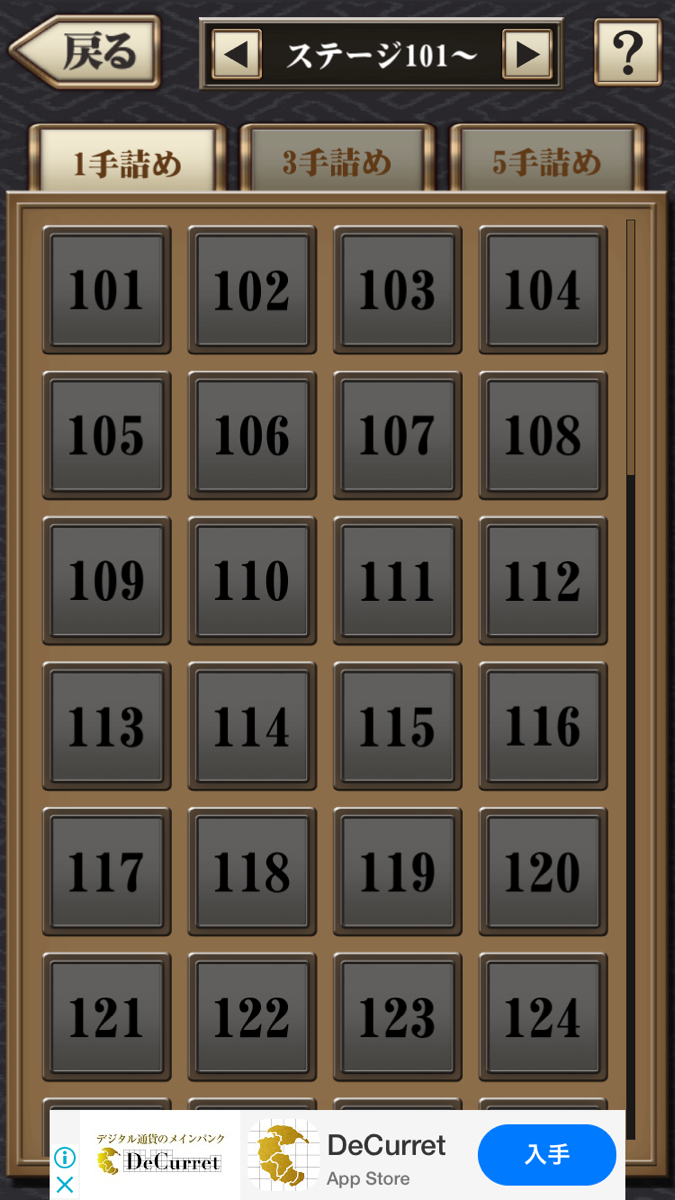Screen dimensions: 675x1200
Task: Select stage 112
Action: (x=543, y=581)
